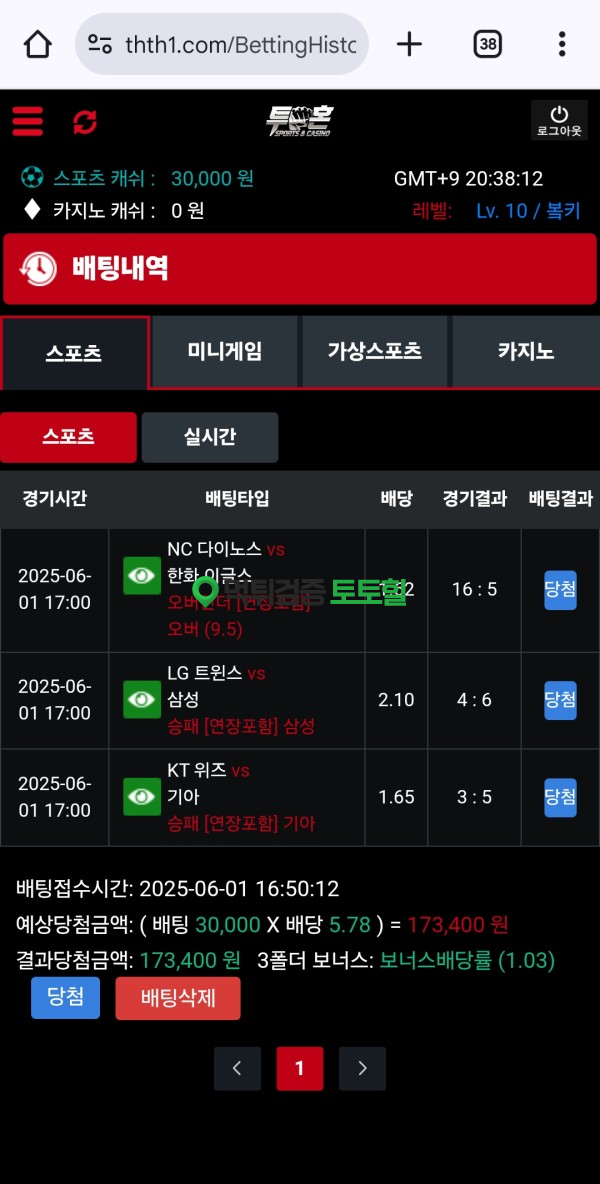This screenshot has width=600, height=1184.
Task: Switch to the 실시간 sub-tab
Action: [210, 437]
